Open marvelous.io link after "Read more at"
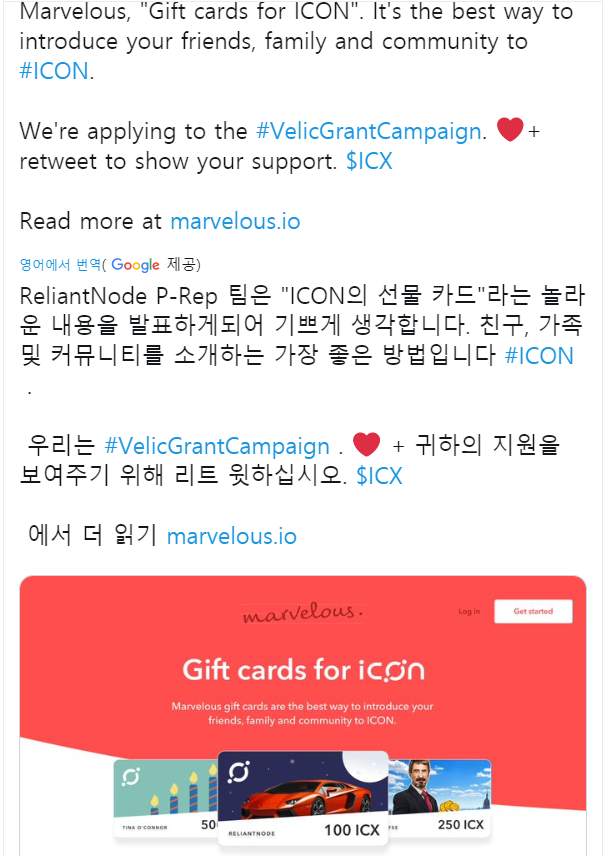The width and height of the screenshot is (604, 856). tap(235, 221)
